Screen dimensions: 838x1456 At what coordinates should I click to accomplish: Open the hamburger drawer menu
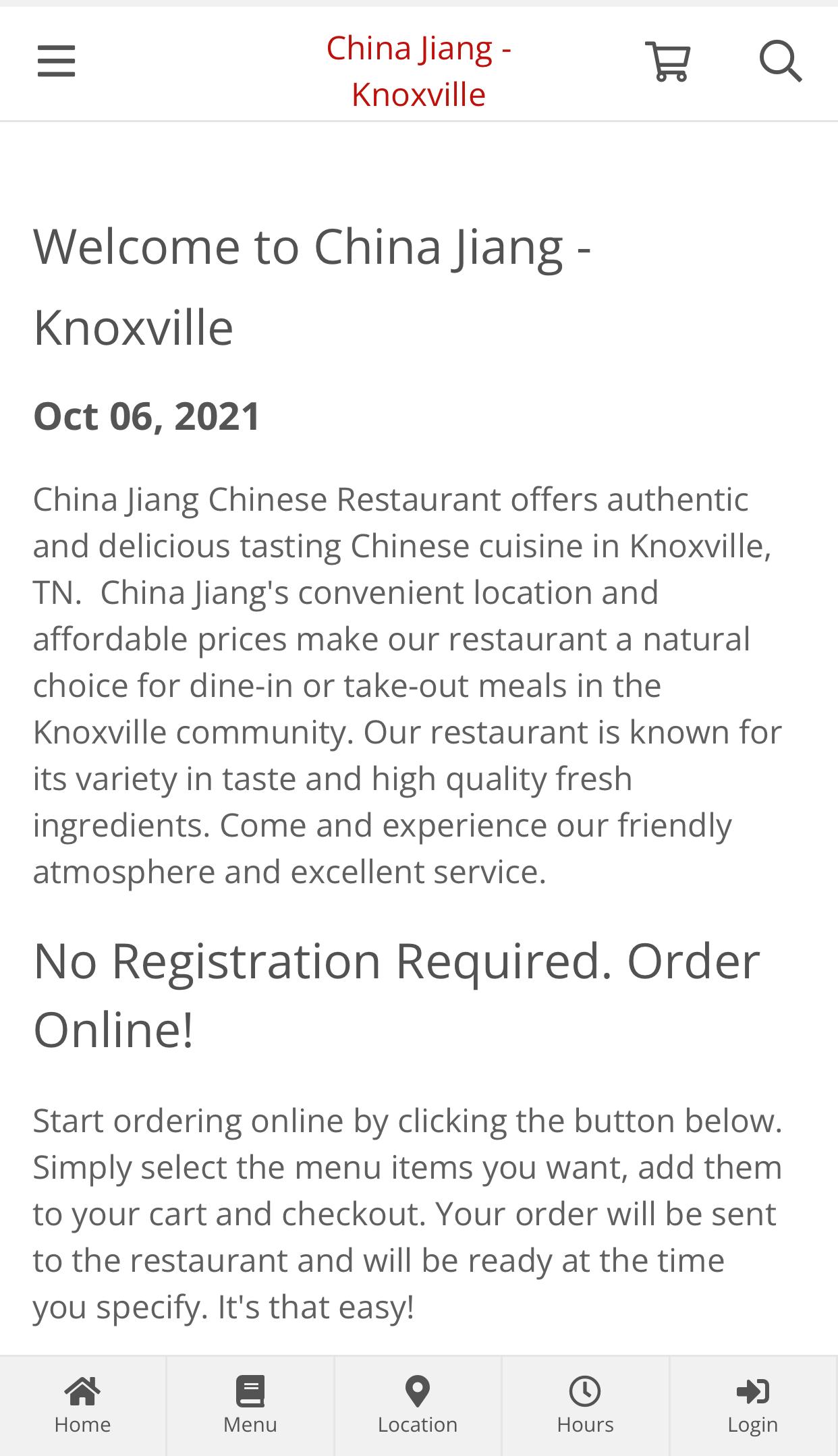[x=56, y=61]
